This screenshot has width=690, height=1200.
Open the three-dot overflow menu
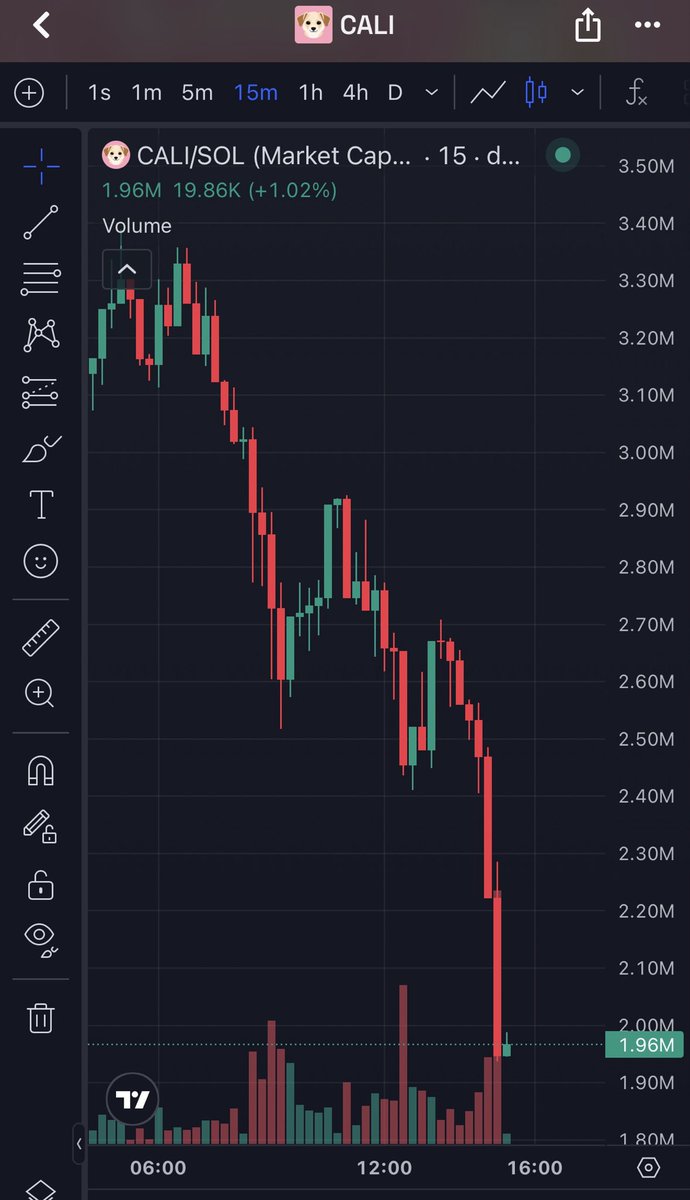pyautogui.click(x=648, y=25)
